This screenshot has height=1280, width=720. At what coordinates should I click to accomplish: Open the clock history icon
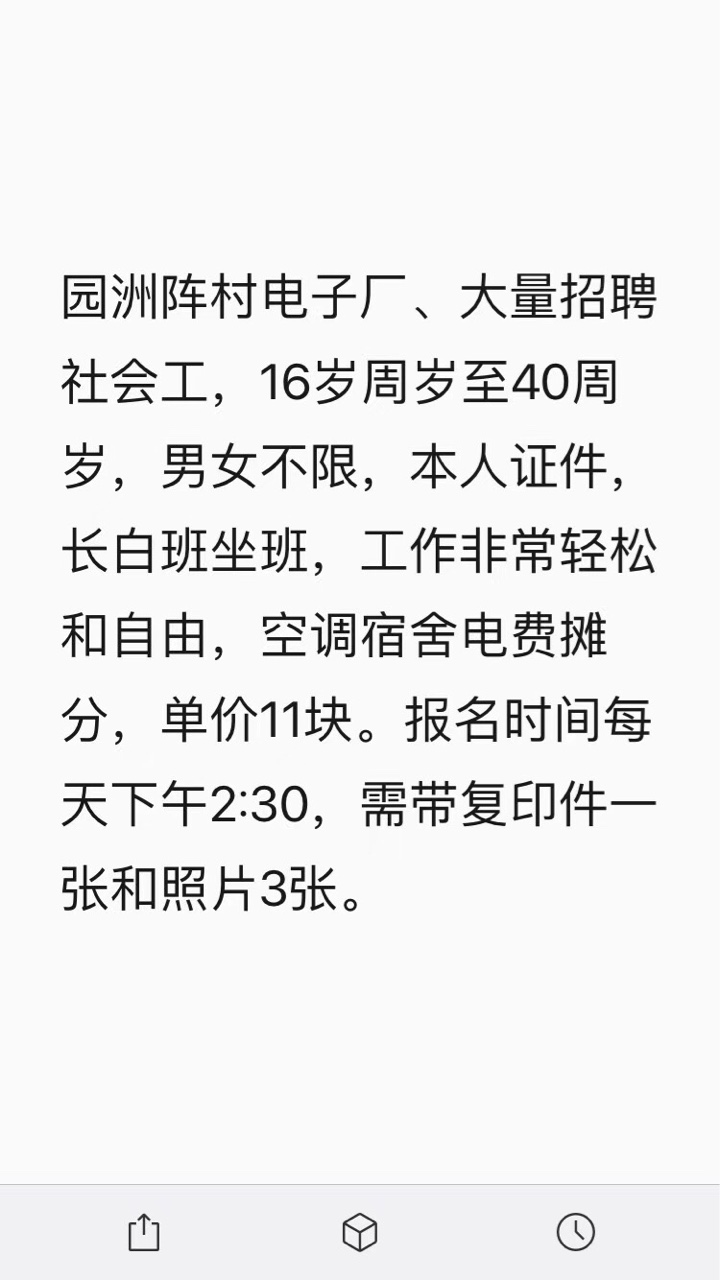576,1232
